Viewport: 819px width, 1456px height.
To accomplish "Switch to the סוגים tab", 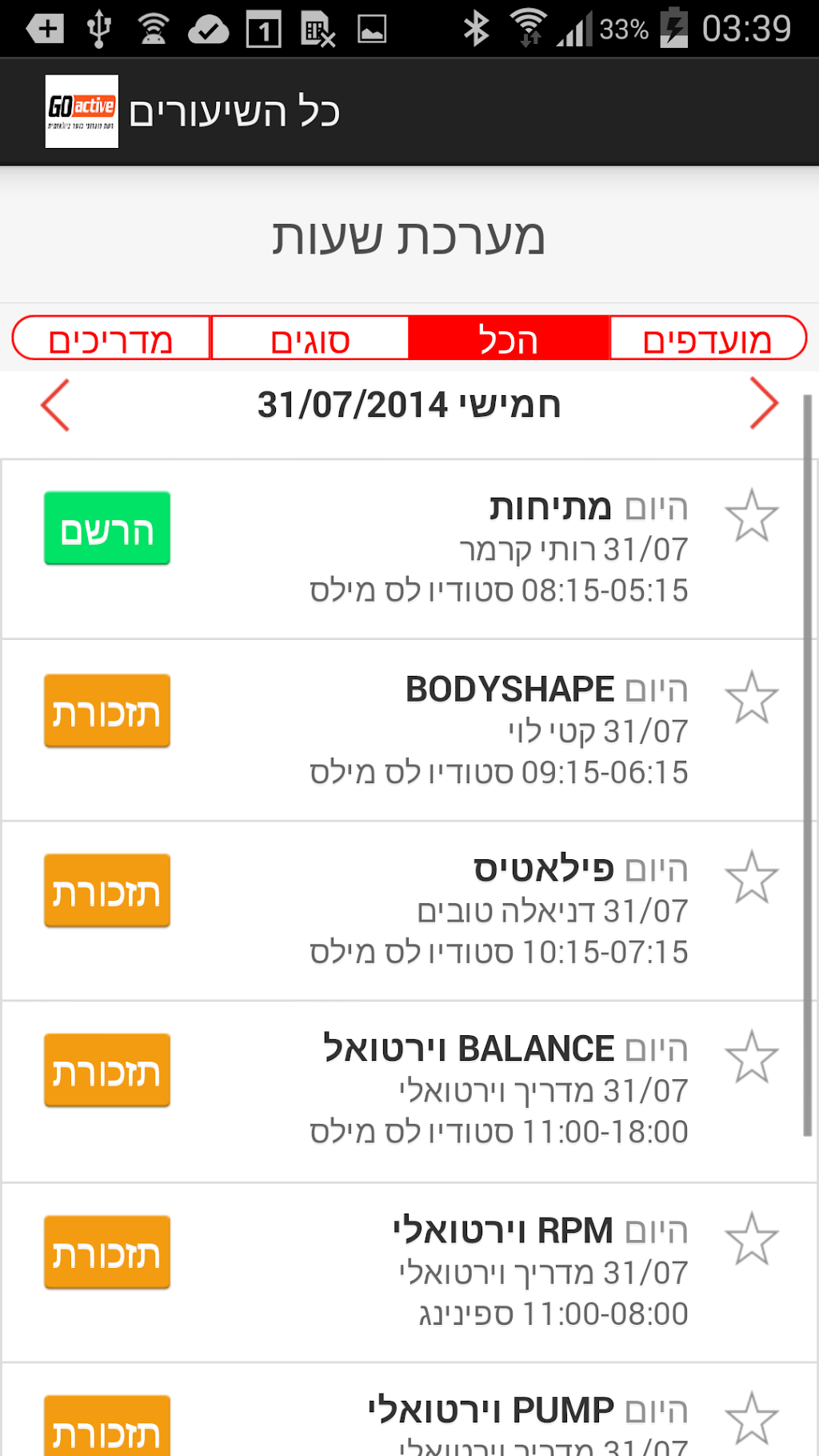I will tap(310, 339).
